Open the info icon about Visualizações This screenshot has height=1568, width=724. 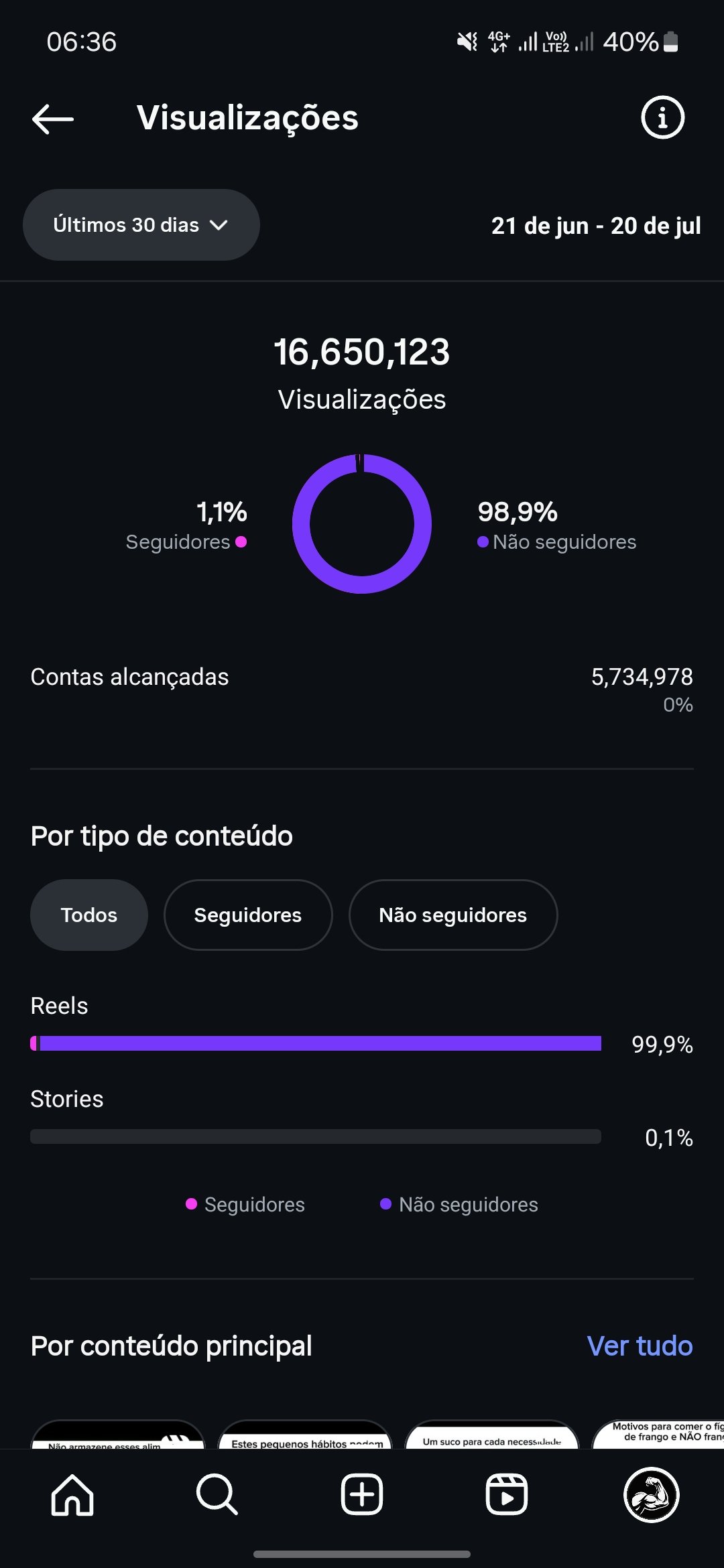pos(662,118)
